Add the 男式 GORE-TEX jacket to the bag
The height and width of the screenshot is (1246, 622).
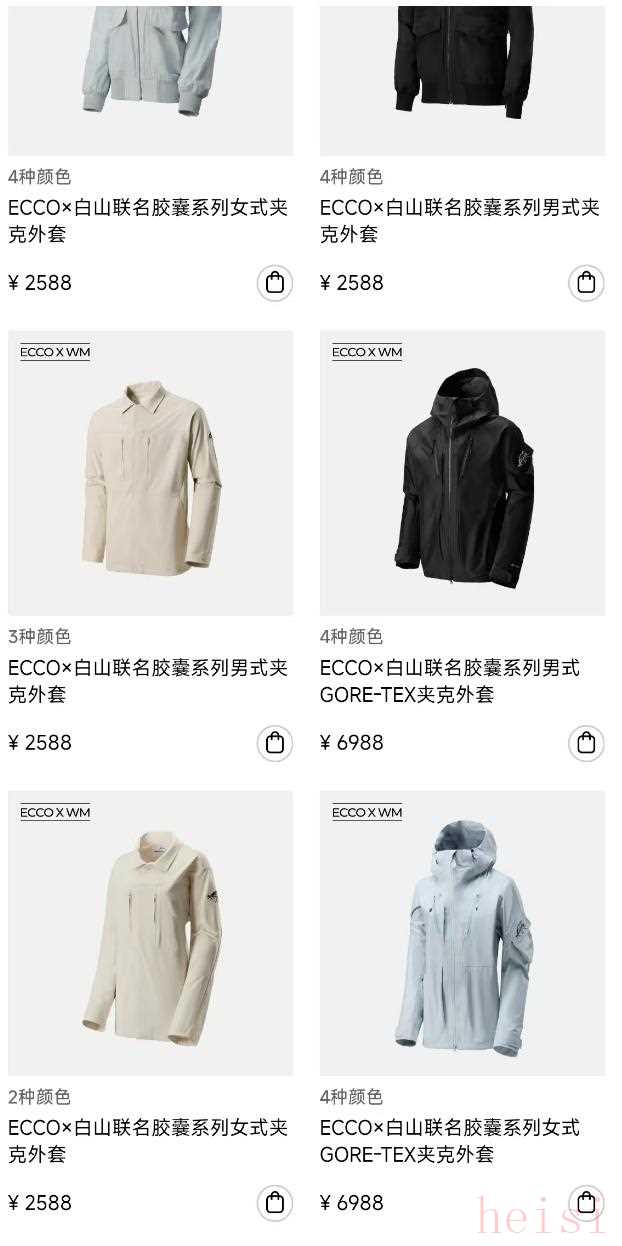(587, 743)
